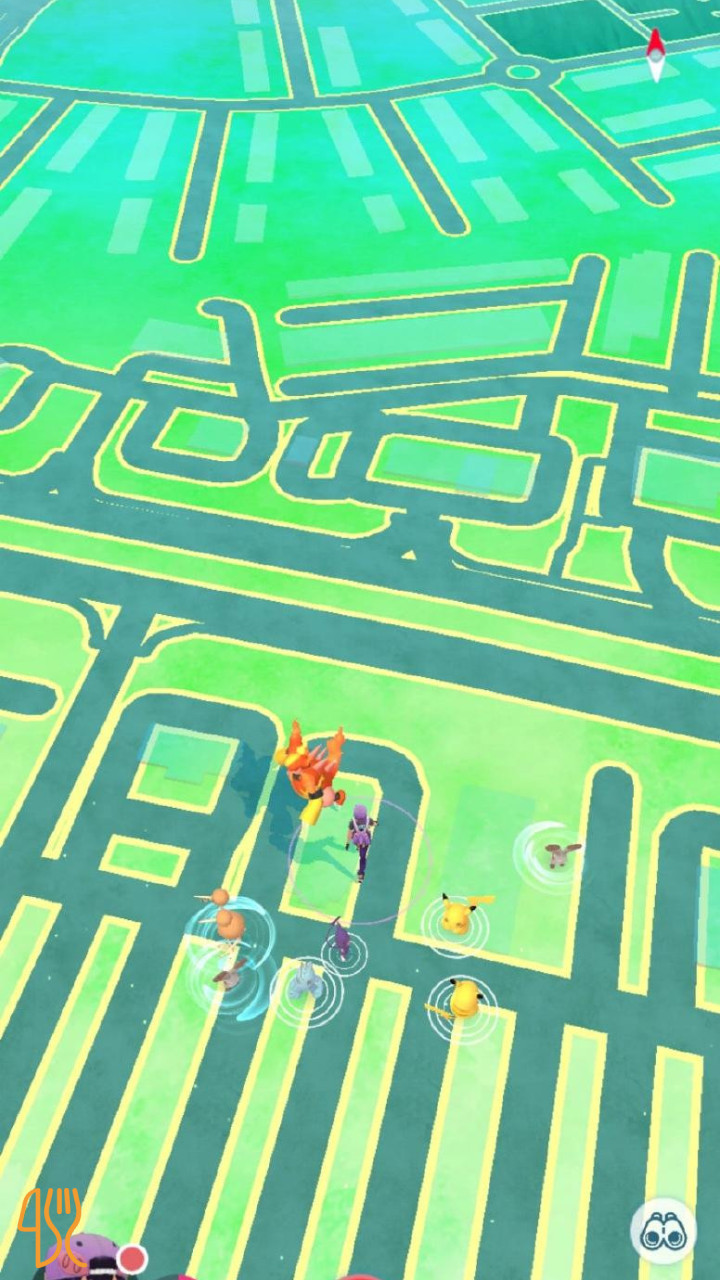The image size is (720, 1280).
Task: Open the nearby Pokémon binoculars button
Action: pos(663,1230)
